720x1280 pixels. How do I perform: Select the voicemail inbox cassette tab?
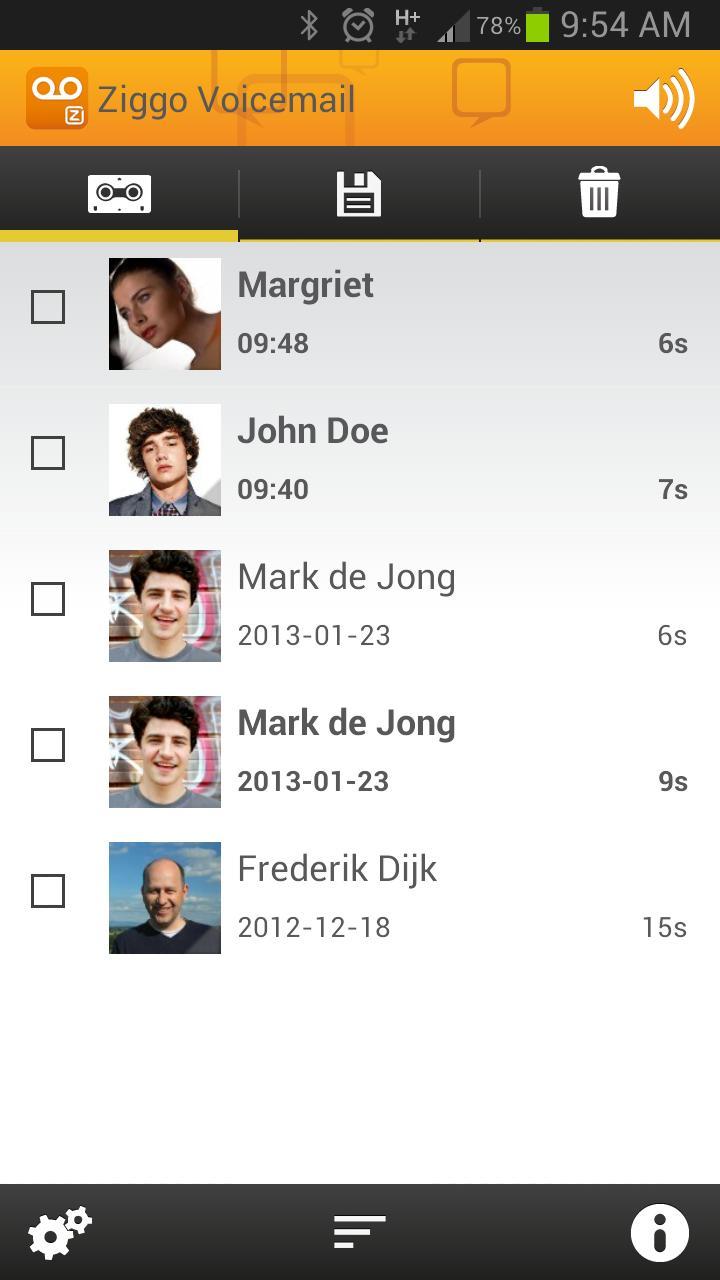(x=119, y=194)
